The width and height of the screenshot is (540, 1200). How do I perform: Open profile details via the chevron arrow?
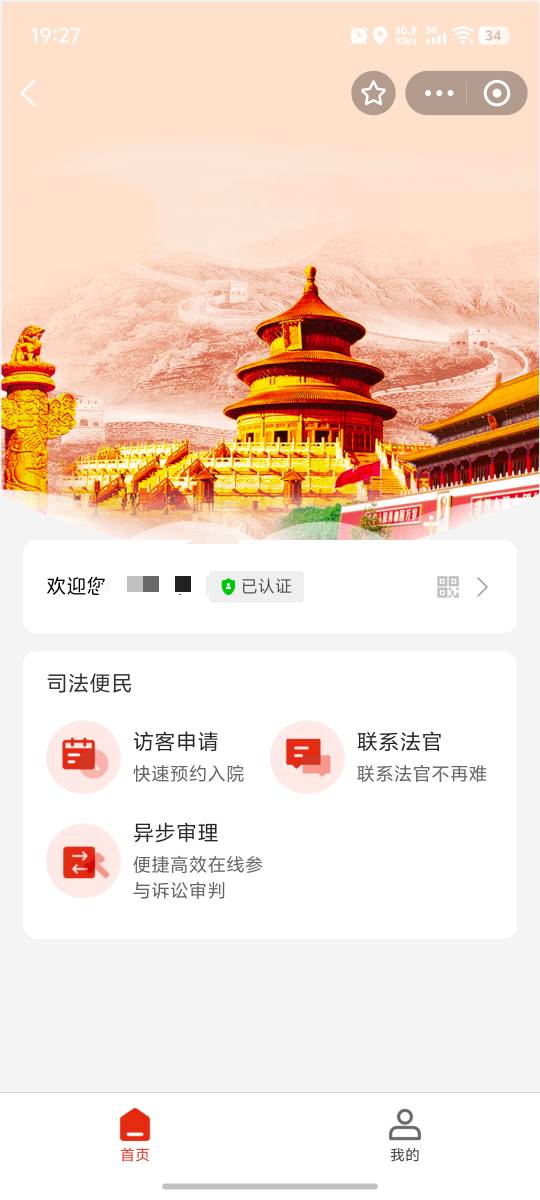(482, 587)
